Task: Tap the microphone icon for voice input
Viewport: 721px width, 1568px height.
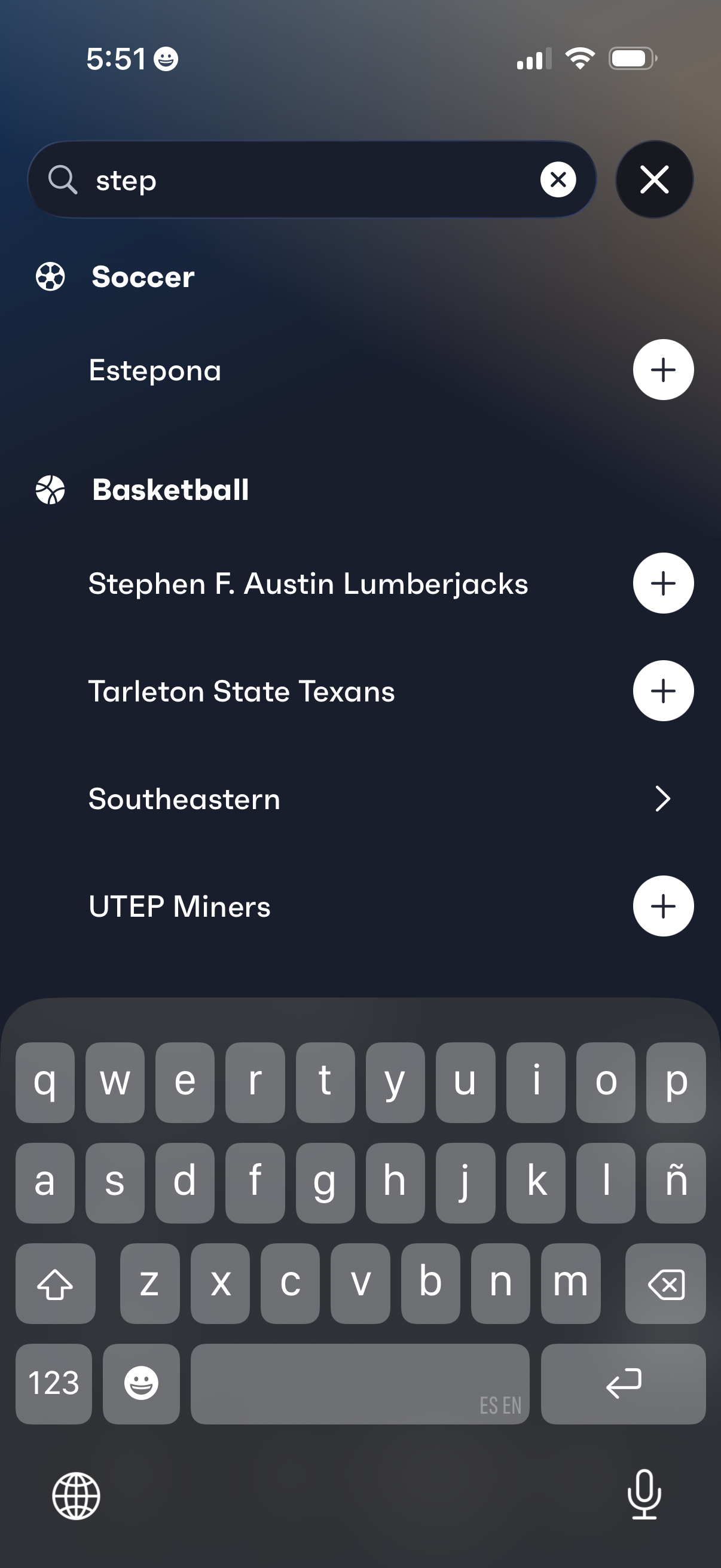Action: point(644,1497)
